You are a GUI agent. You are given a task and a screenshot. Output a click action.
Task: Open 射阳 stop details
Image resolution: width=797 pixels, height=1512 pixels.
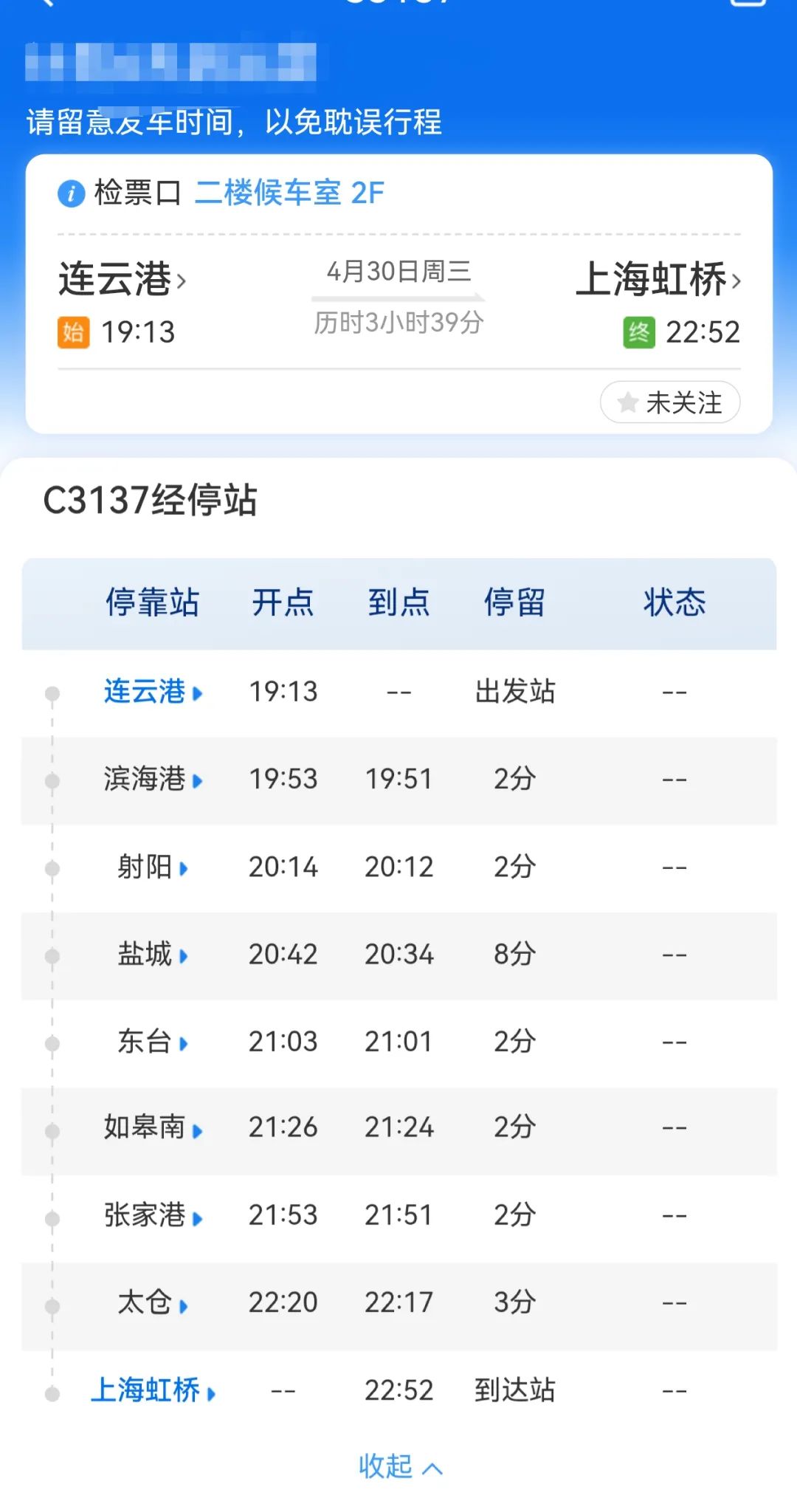point(153,867)
